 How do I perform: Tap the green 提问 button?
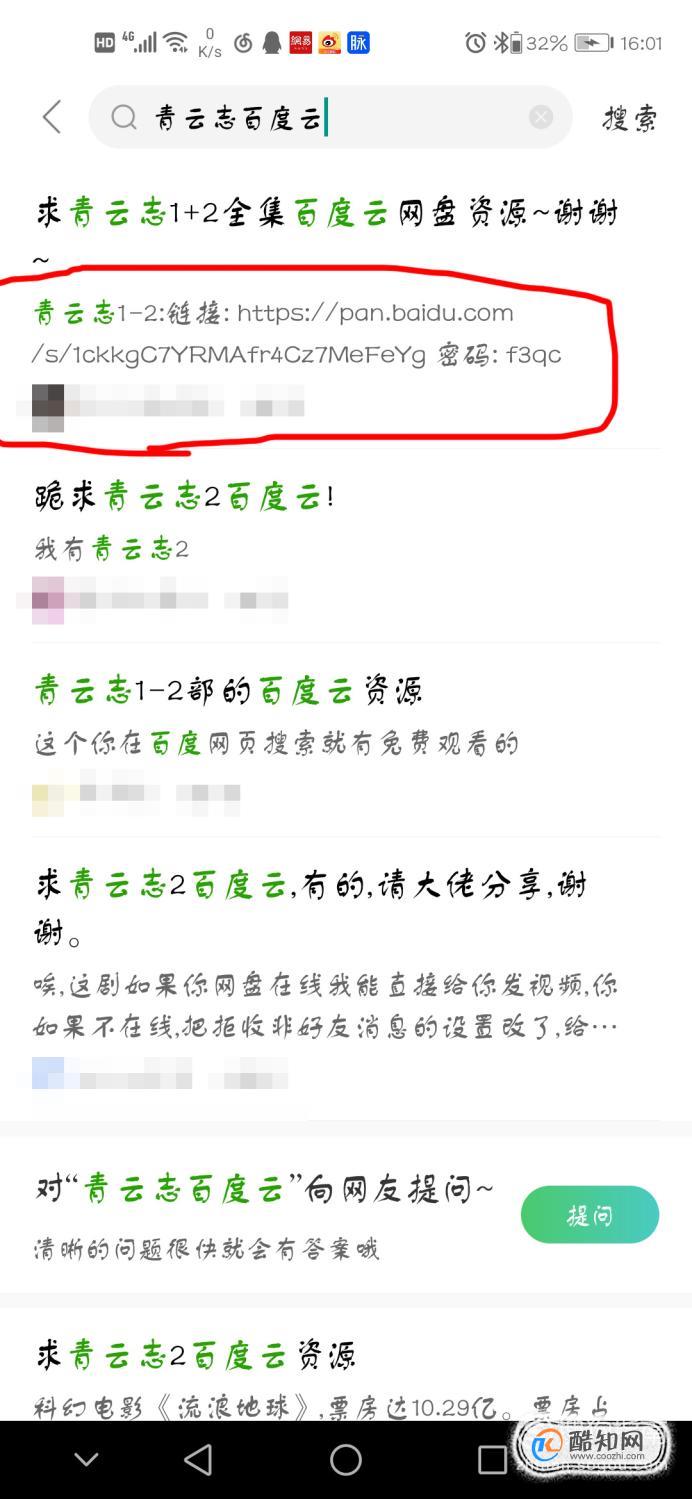tap(590, 1215)
